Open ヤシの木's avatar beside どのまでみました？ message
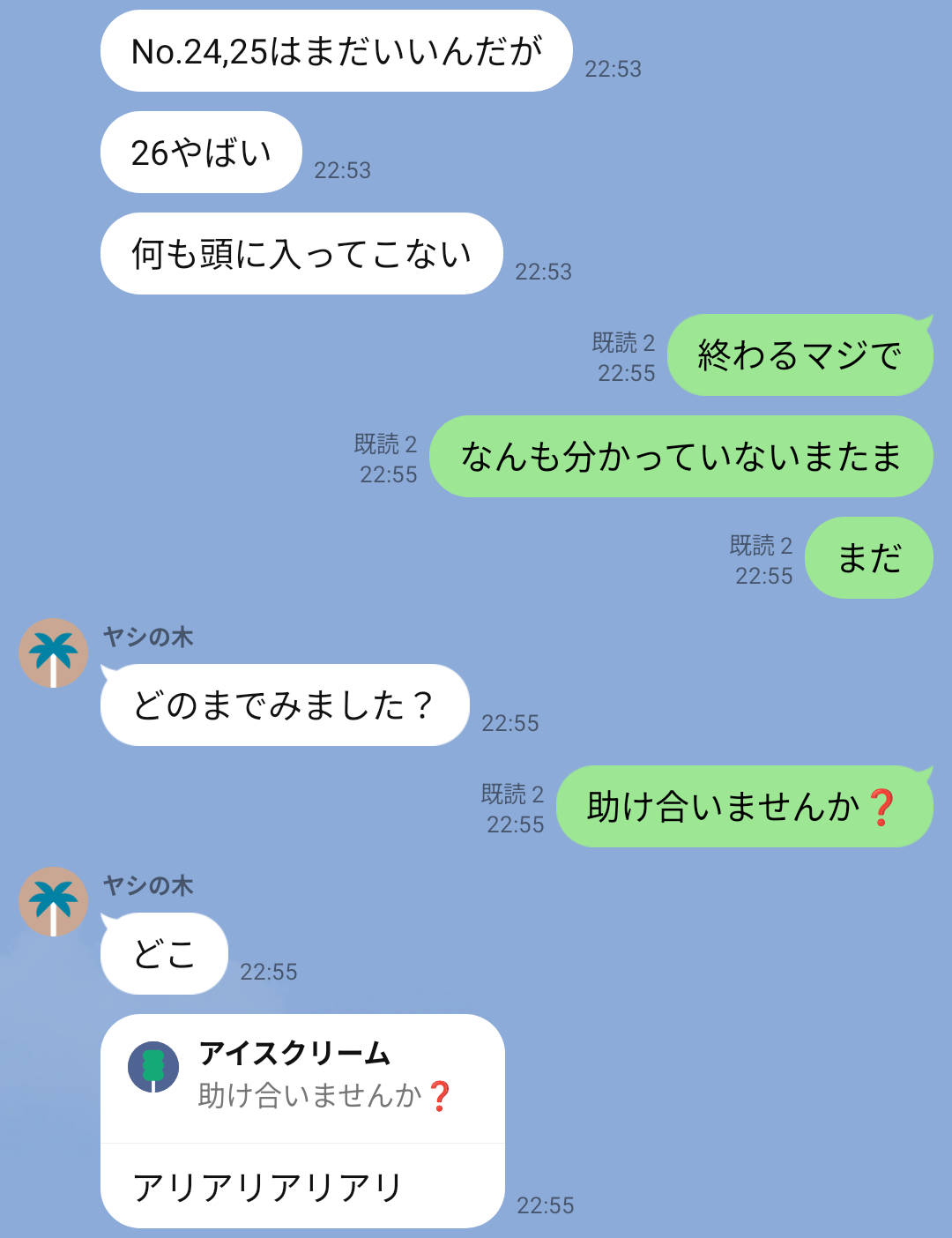The width and height of the screenshot is (952, 1238). click(x=53, y=653)
